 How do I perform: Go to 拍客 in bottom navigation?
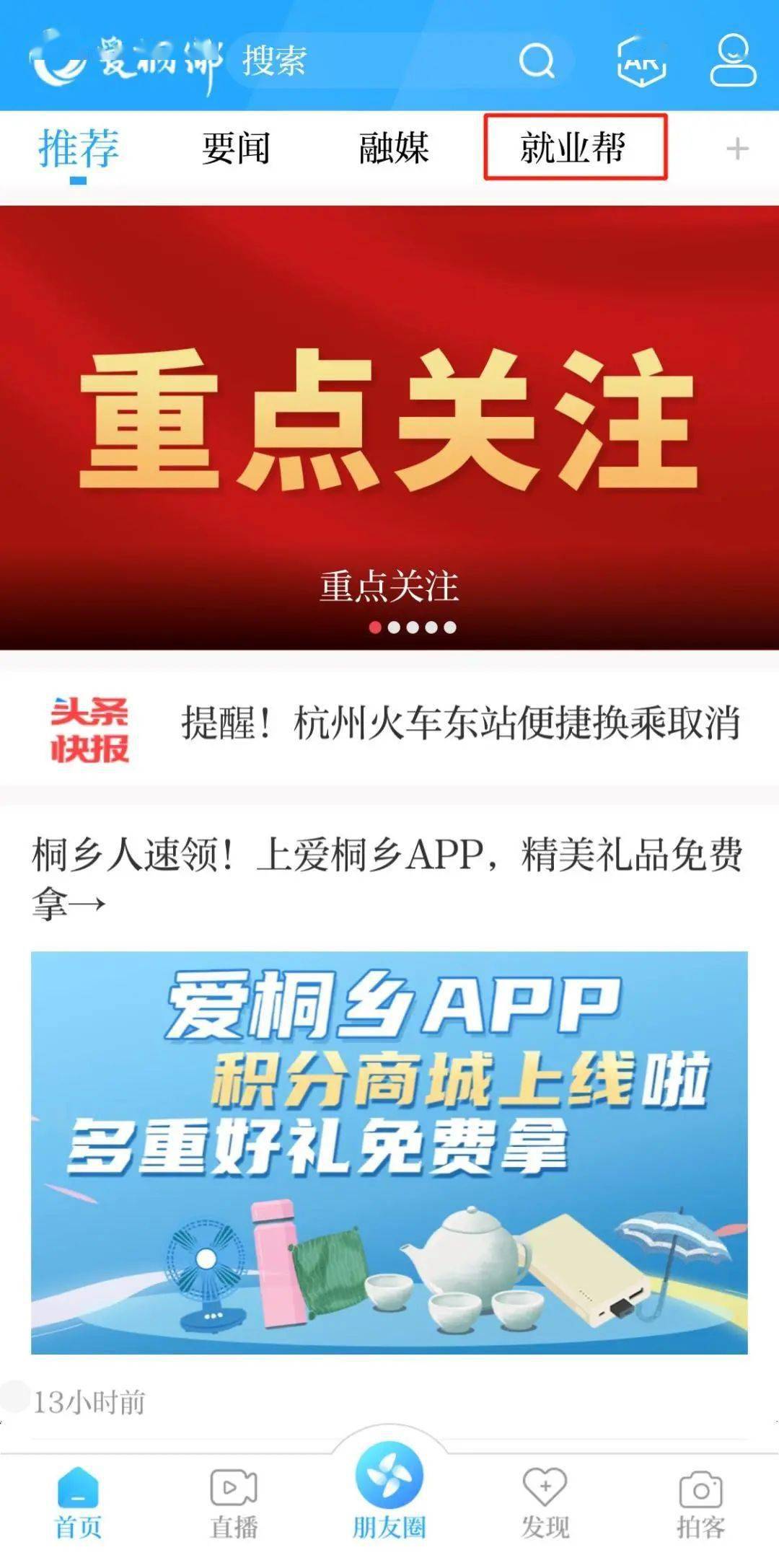700,1502
